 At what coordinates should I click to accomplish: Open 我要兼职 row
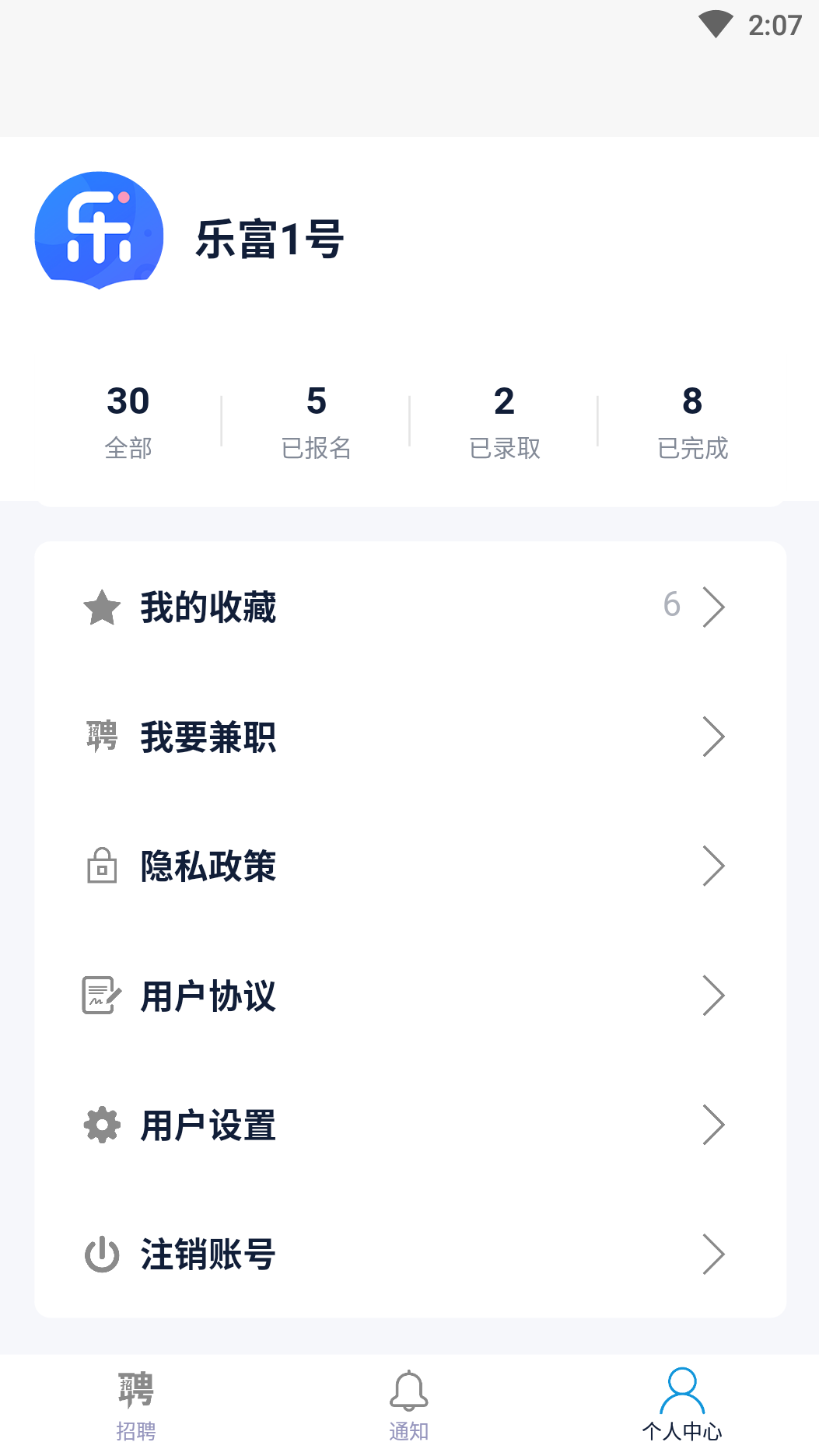(410, 737)
